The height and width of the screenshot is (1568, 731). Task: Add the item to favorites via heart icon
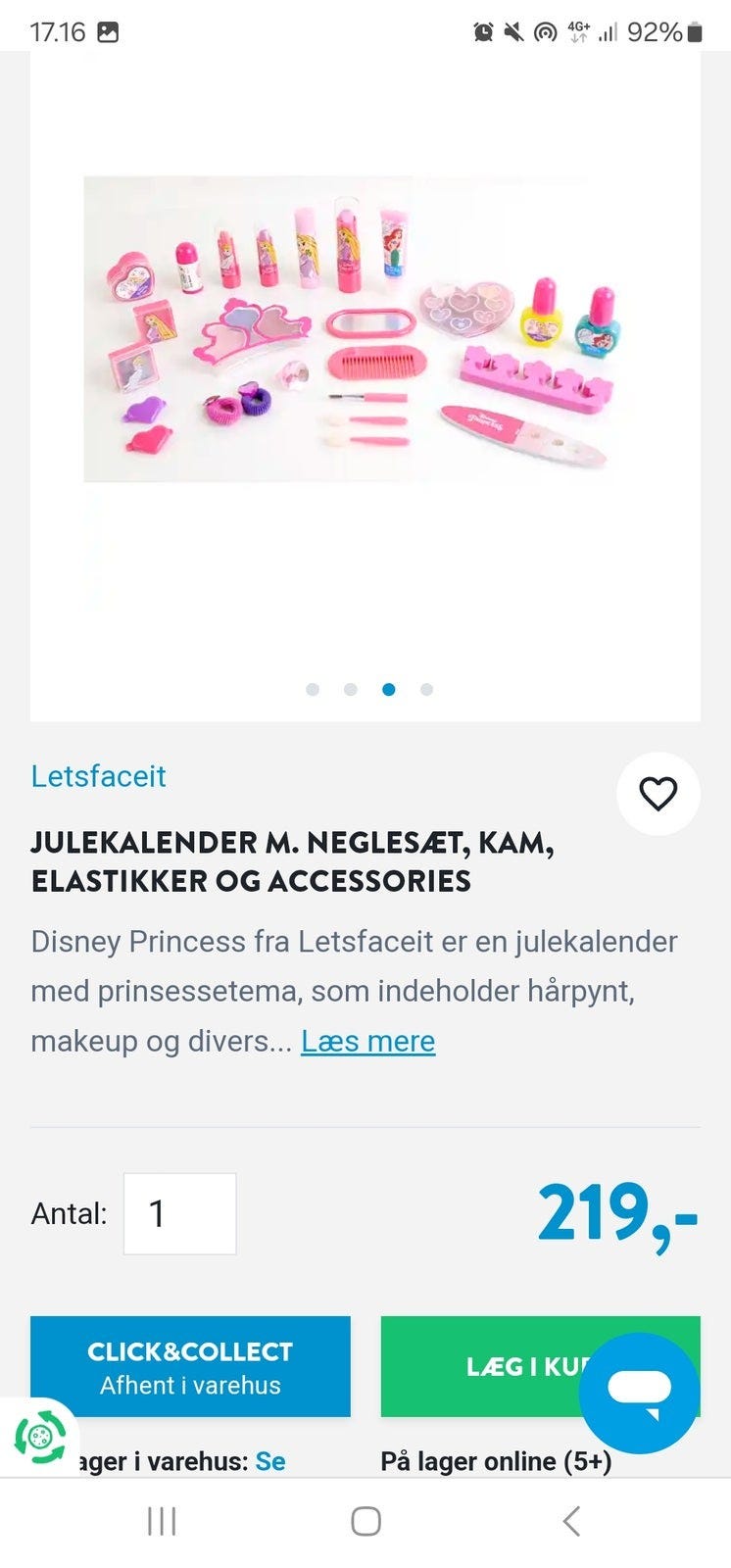click(658, 794)
